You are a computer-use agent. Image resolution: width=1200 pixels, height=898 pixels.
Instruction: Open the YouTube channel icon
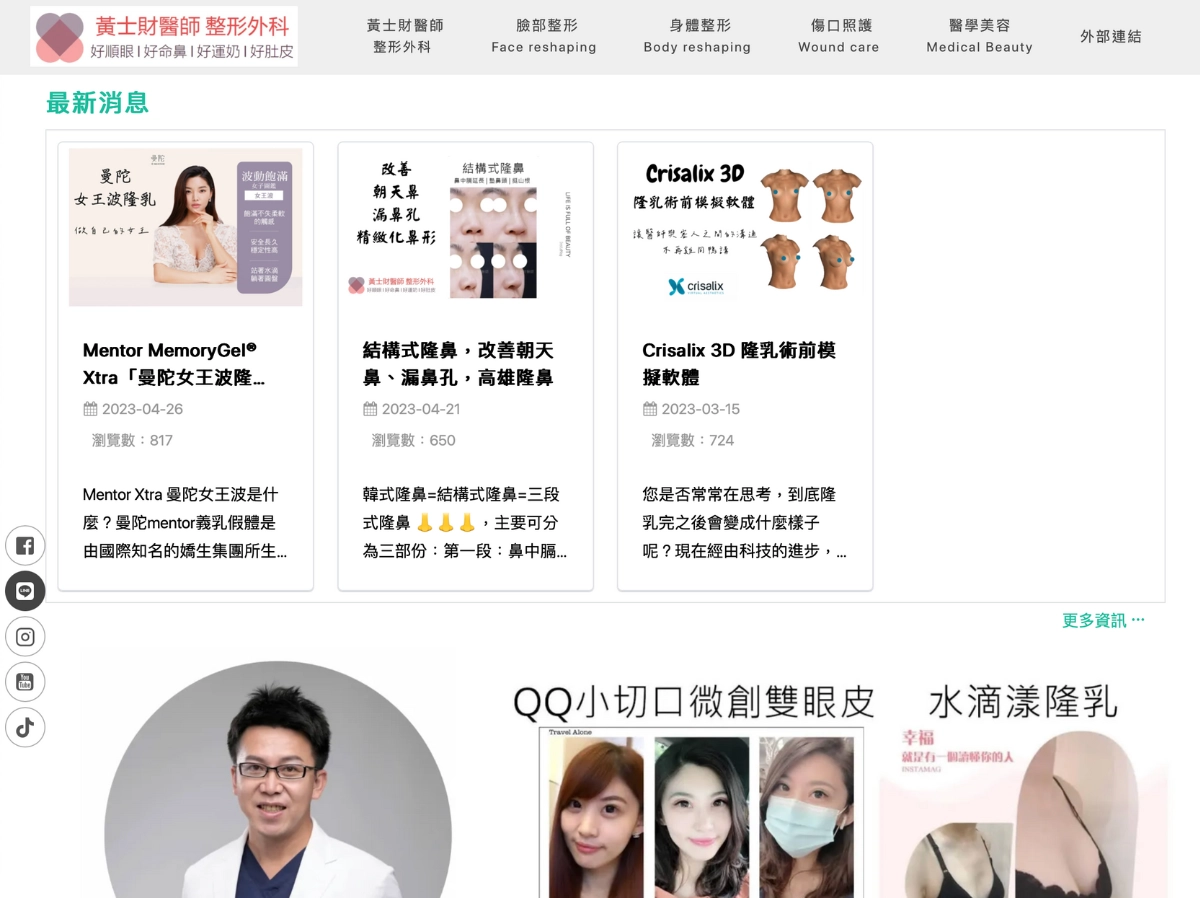pos(25,682)
